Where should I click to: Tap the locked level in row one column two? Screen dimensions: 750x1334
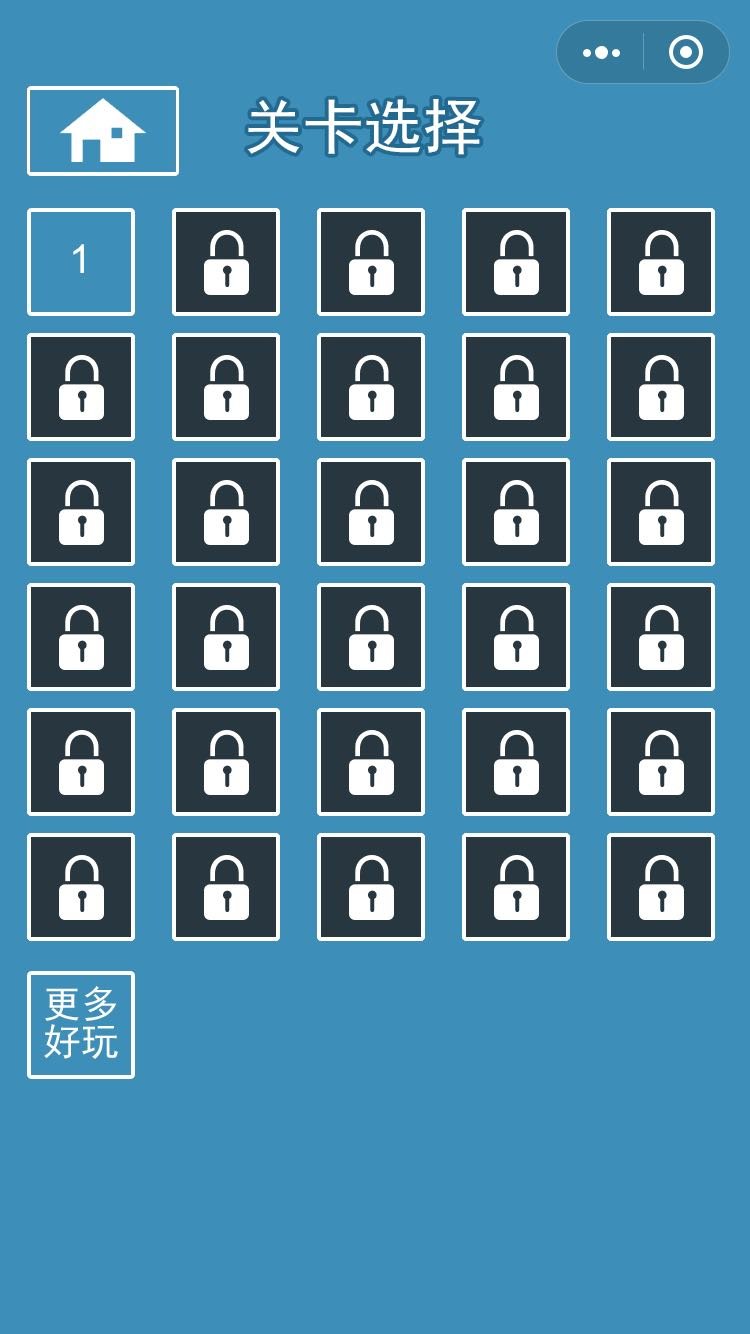click(225, 262)
